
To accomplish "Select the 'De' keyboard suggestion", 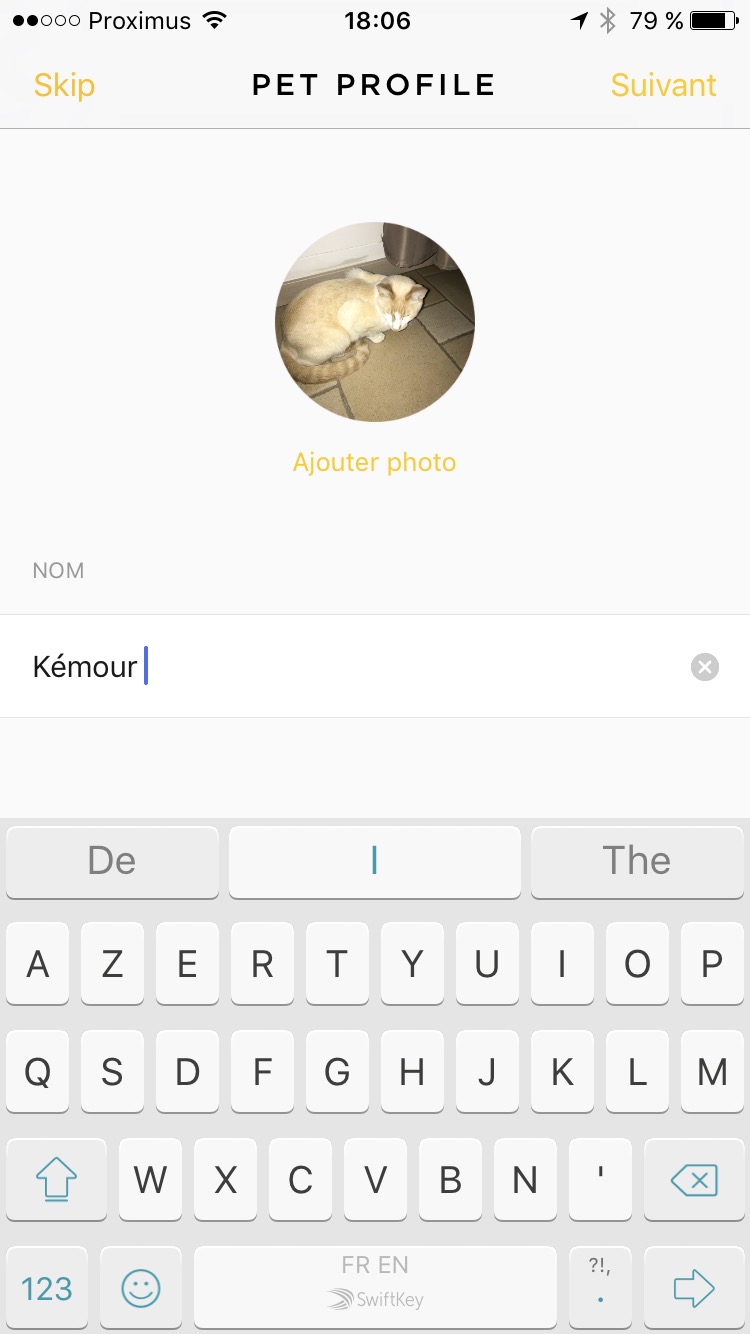I will click(112, 861).
